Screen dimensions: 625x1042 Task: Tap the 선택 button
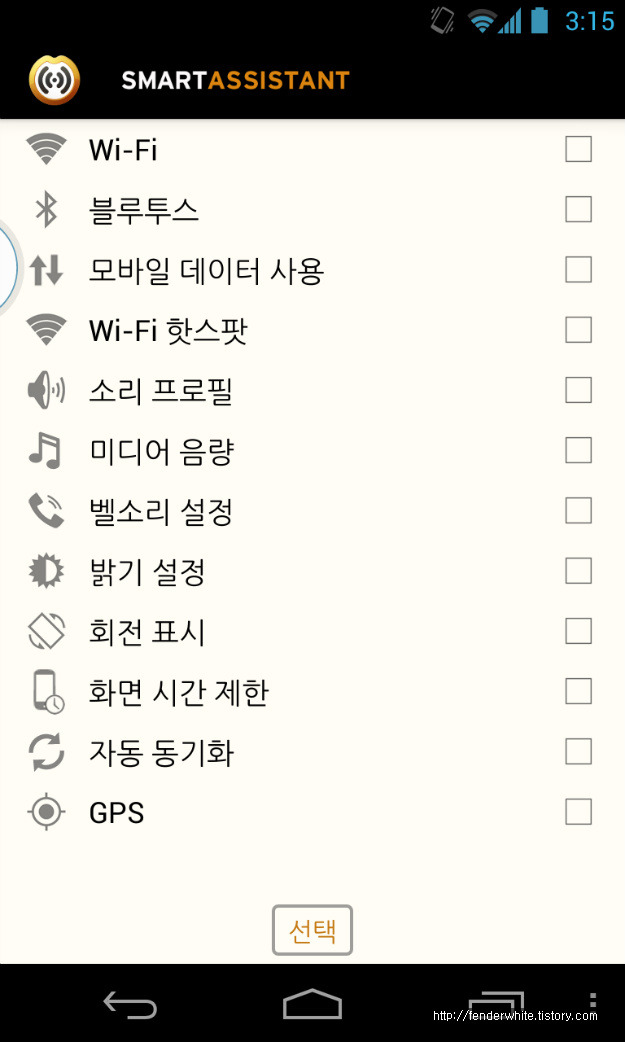click(x=312, y=930)
